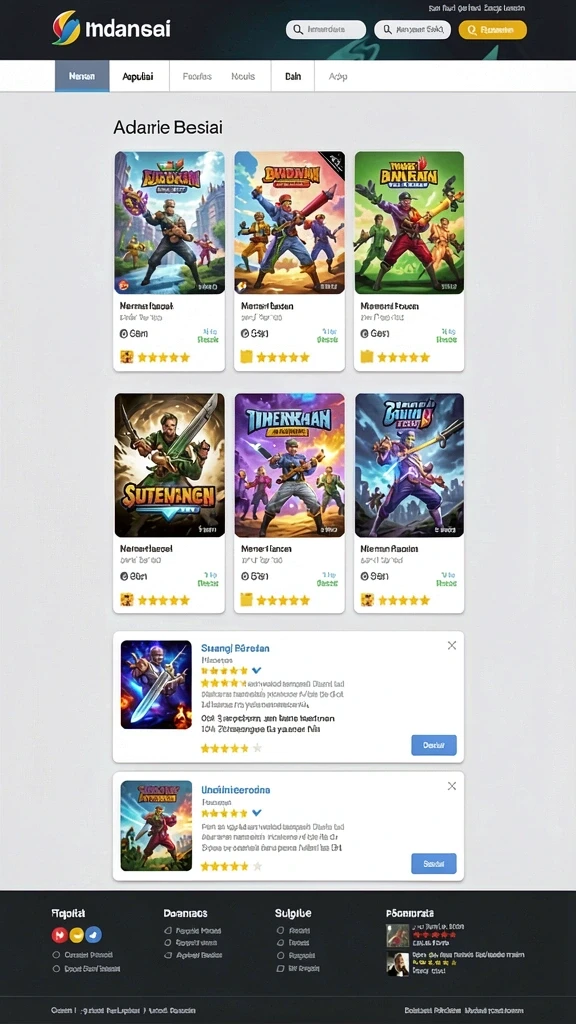Tap the yellow button in the header
The image size is (576, 1024).
[x=492, y=29]
